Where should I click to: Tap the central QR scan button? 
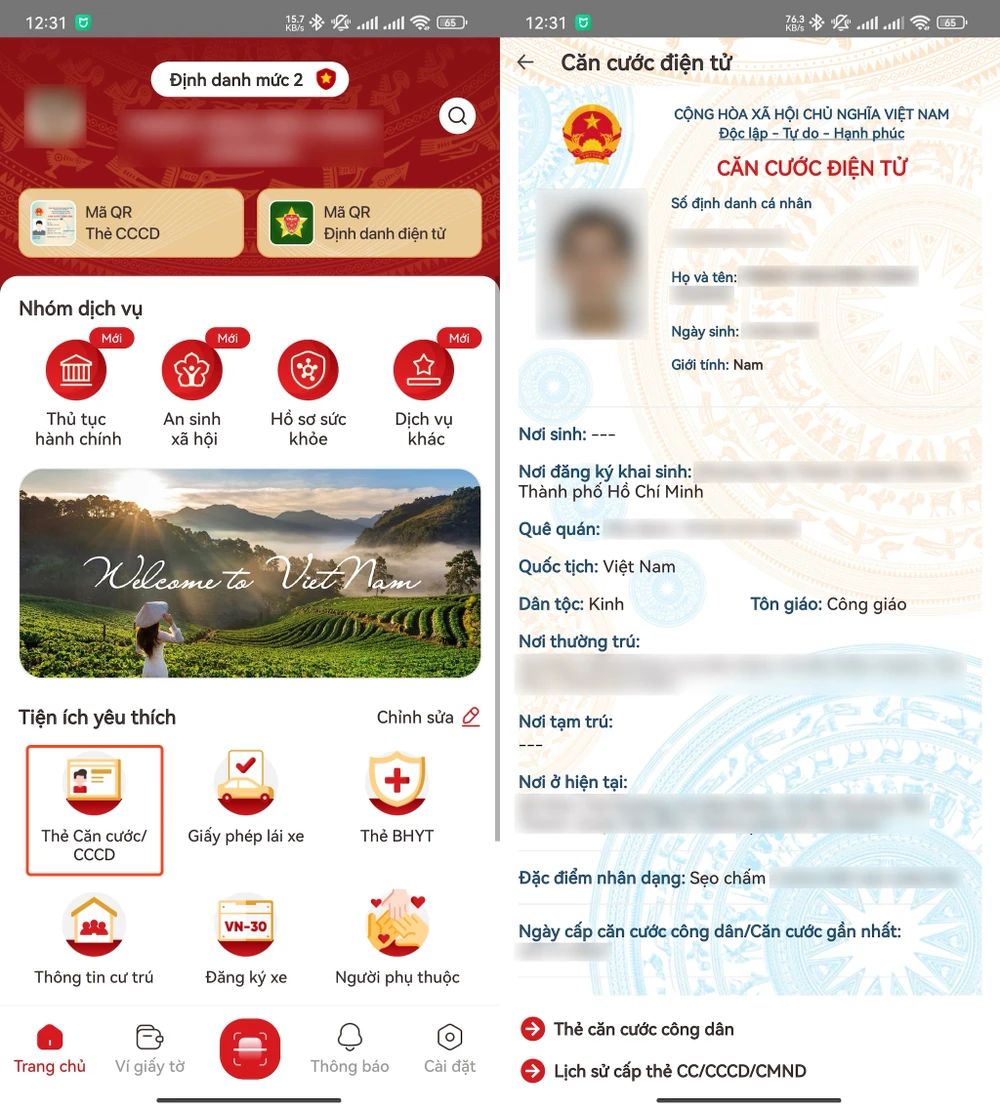point(250,1048)
